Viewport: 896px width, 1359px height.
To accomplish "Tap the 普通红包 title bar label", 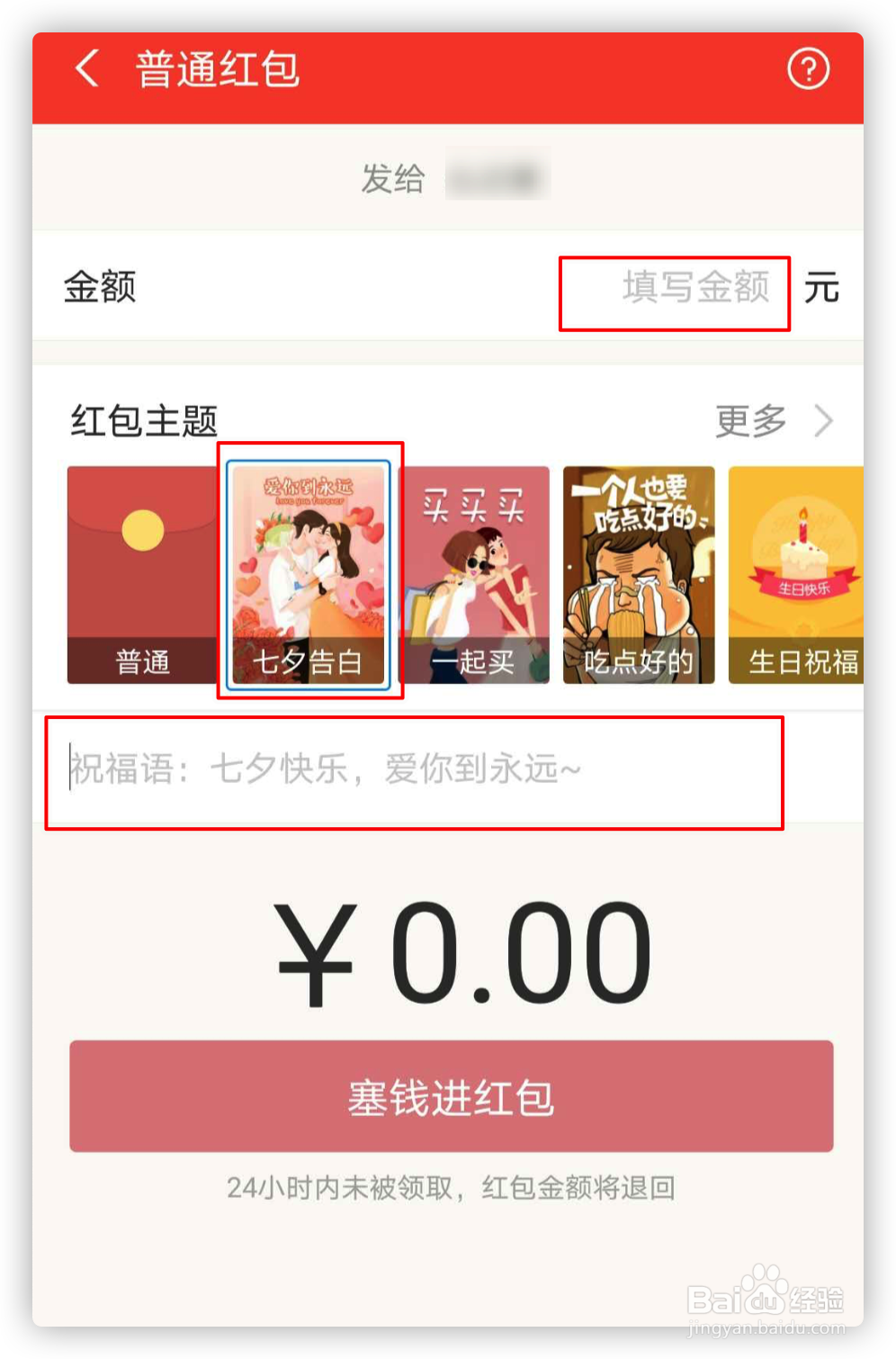I will [x=216, y=69].
